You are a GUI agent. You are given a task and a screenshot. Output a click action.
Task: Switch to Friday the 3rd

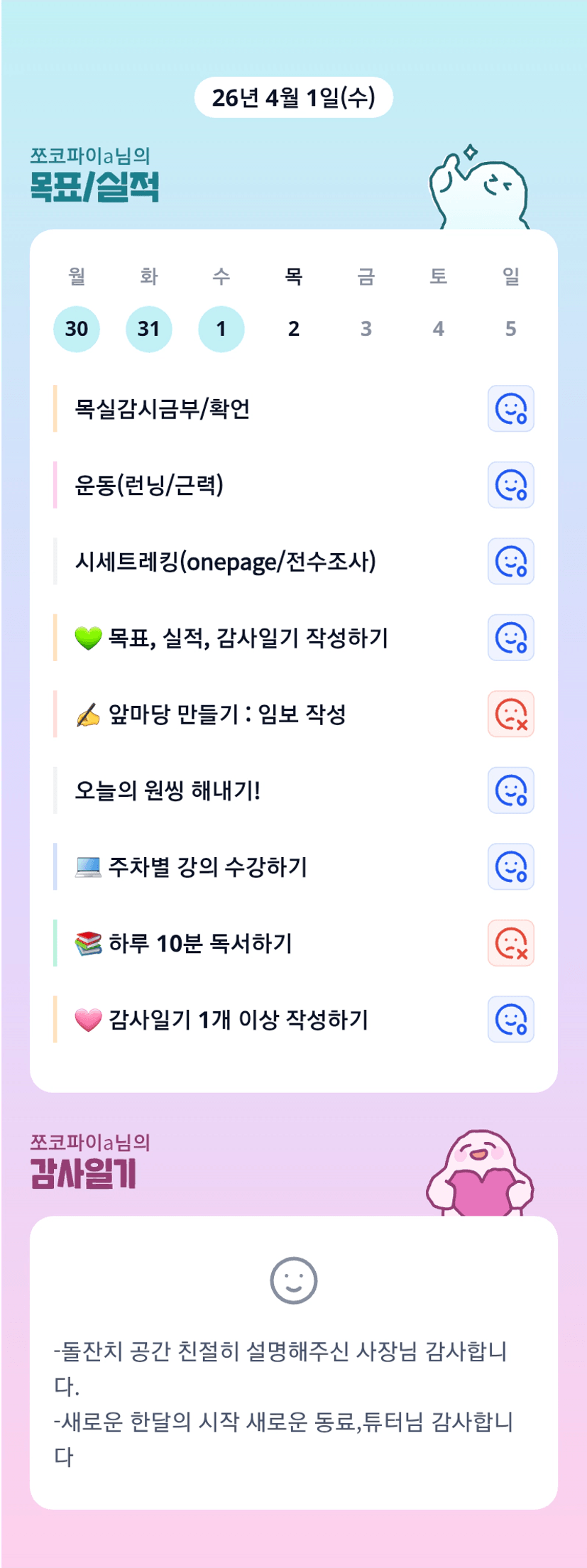coord(366,329)
